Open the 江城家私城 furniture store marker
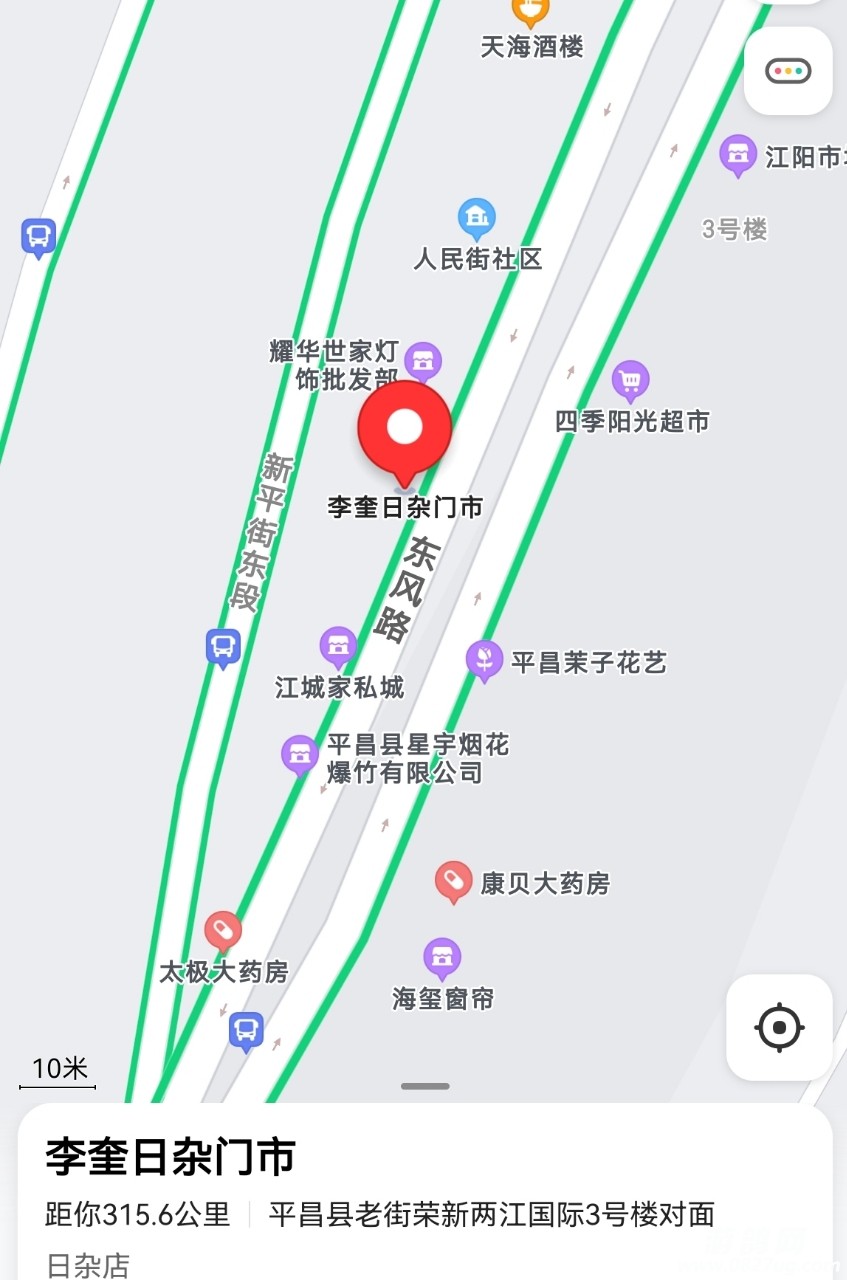 [x=338, y=647]
